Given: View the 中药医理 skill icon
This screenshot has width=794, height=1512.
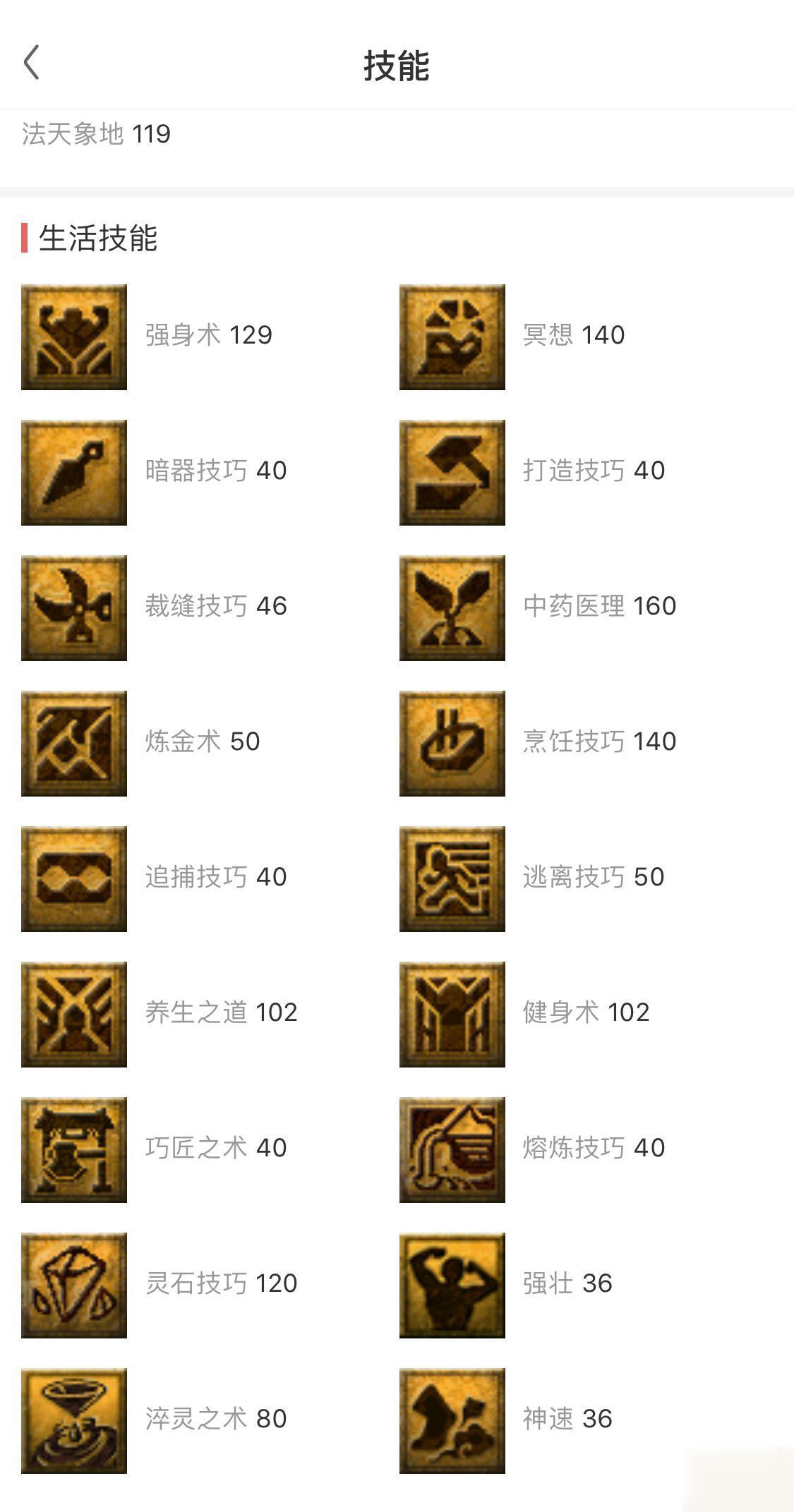Looking at the screenshot, I should (x=452, y=608).
